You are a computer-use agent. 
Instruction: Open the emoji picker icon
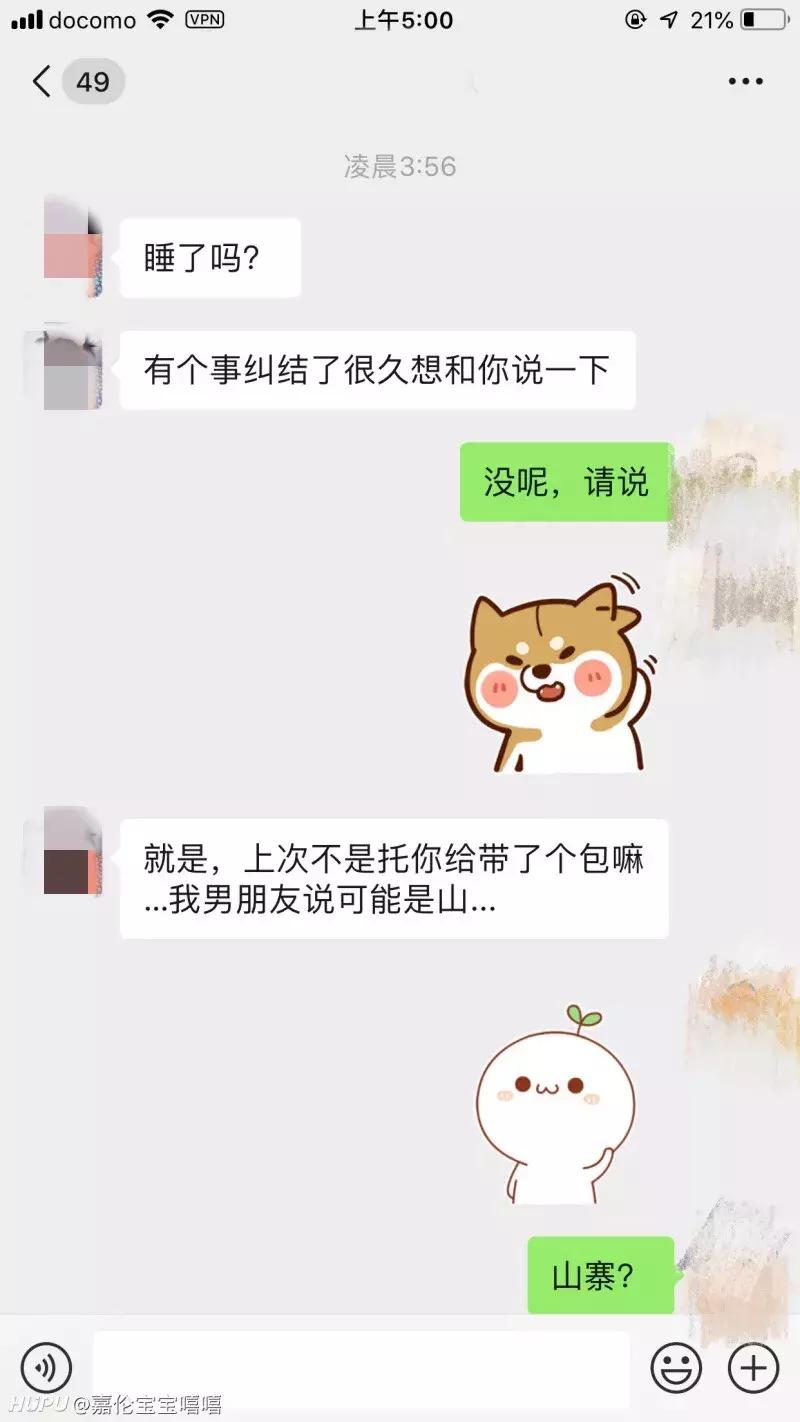pyautogui.click(x=675, y=1367)
